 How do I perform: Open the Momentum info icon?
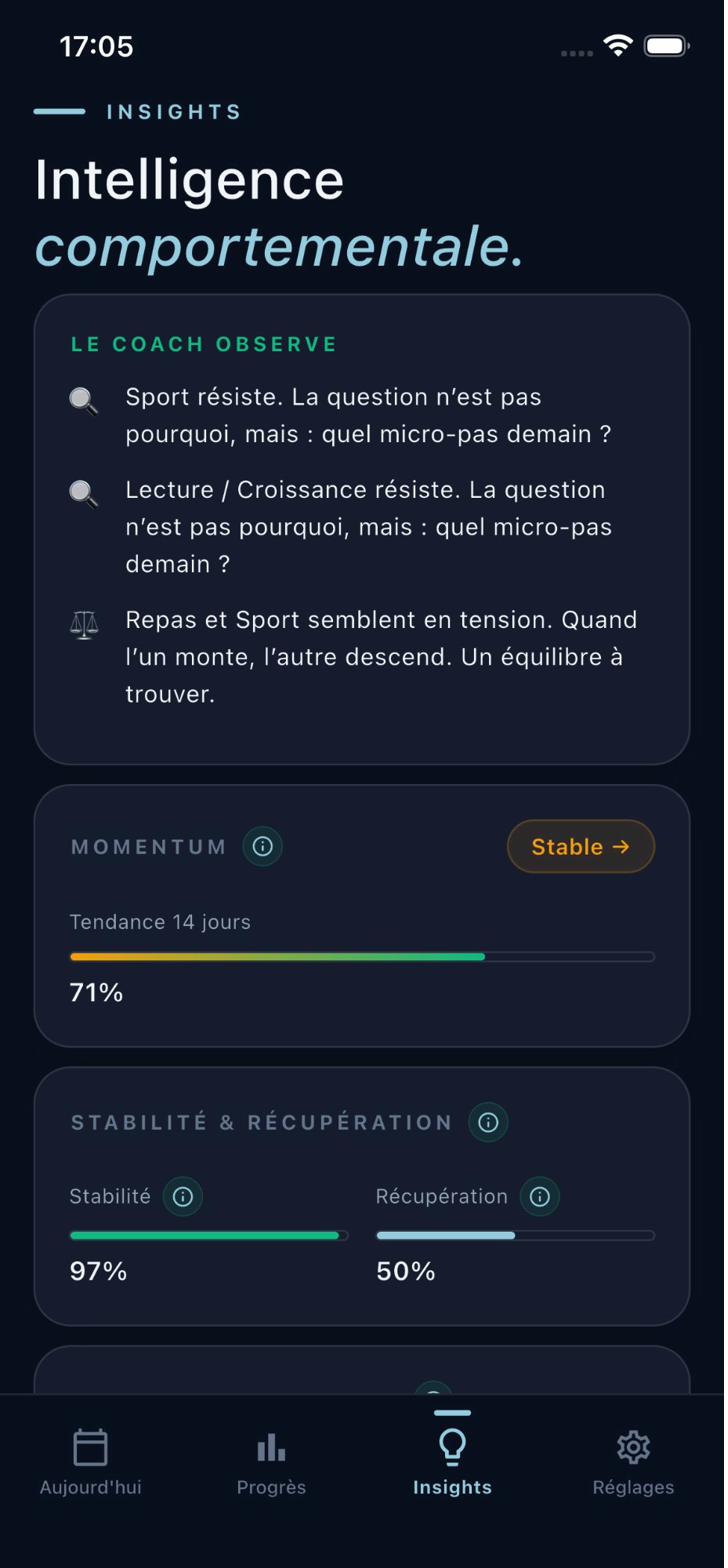tap(262, 847)
